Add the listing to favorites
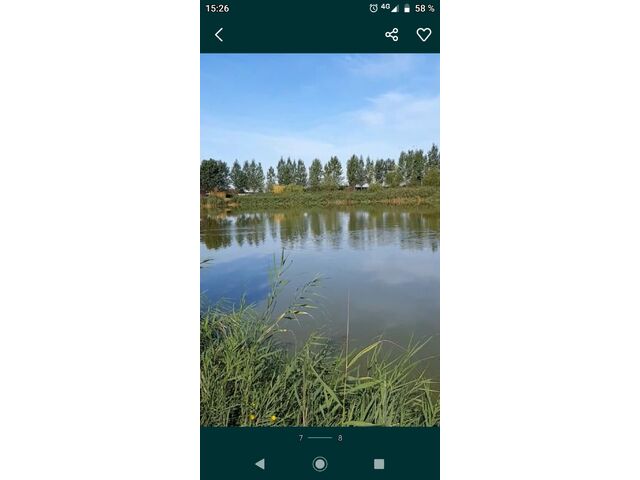The width and height of the screenshot is (640, 480). point(424,35)
